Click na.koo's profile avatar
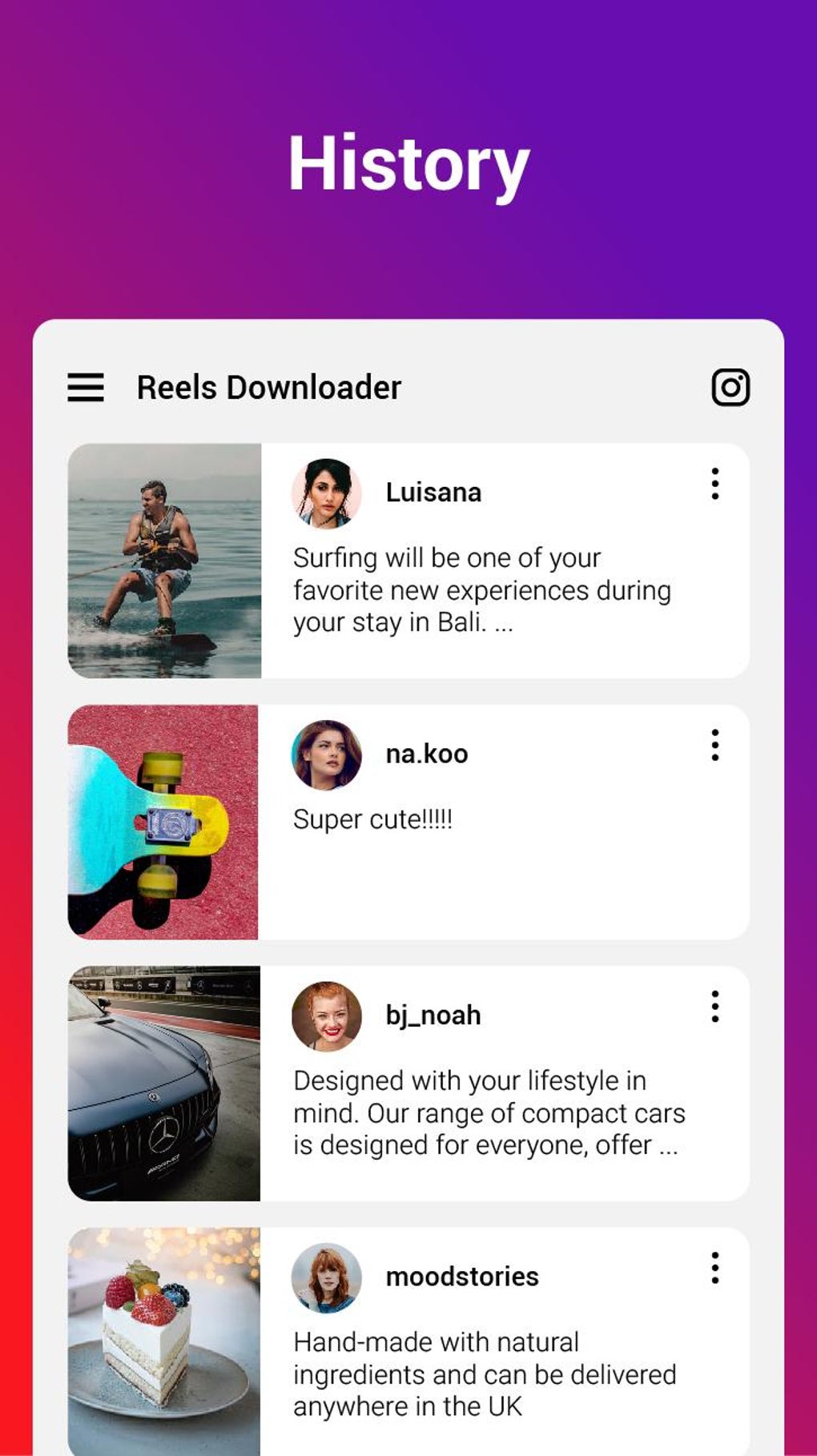Viewport: 817px width, 1456px height. click(328, 753)
